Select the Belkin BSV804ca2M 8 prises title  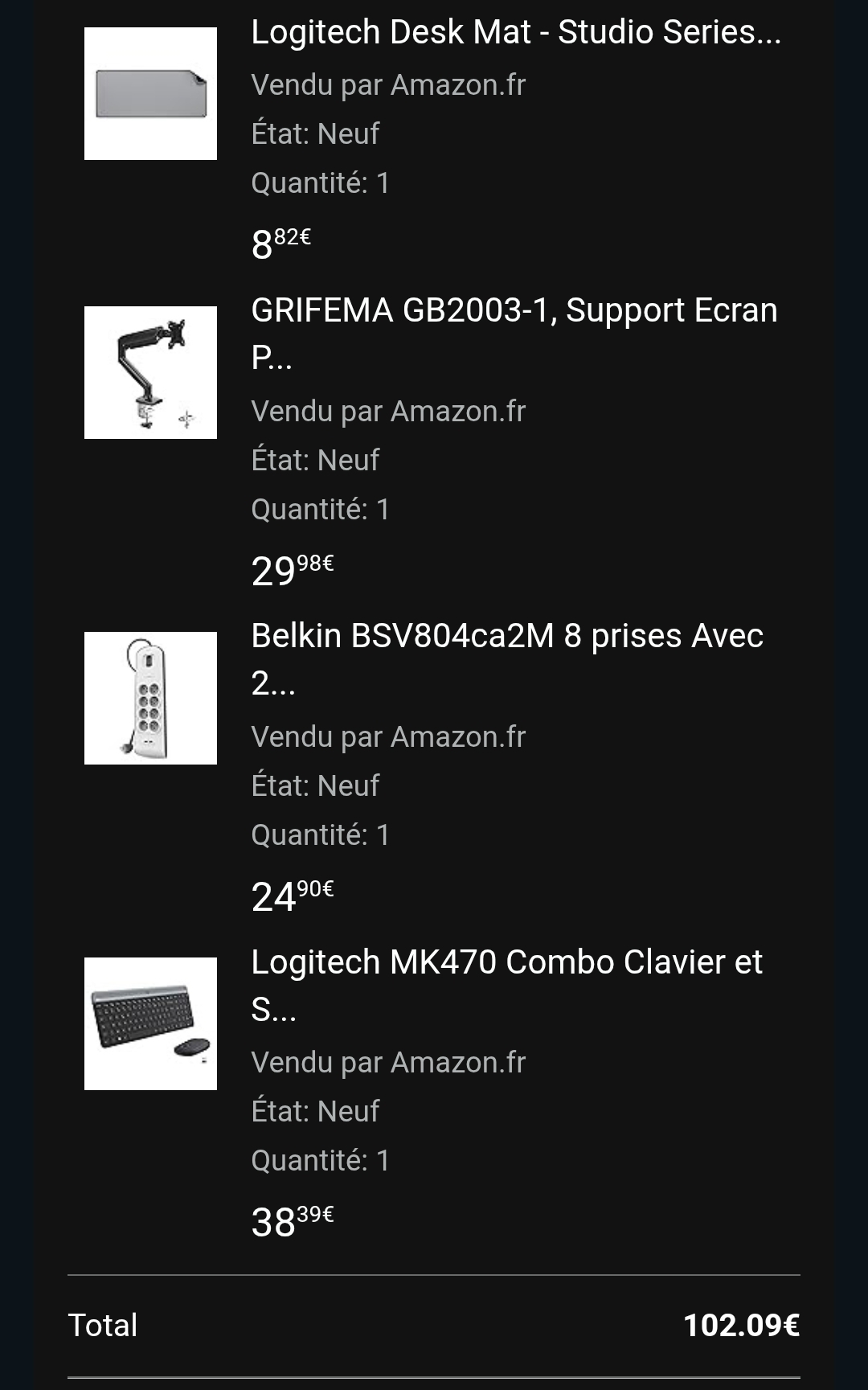(506, 637)
